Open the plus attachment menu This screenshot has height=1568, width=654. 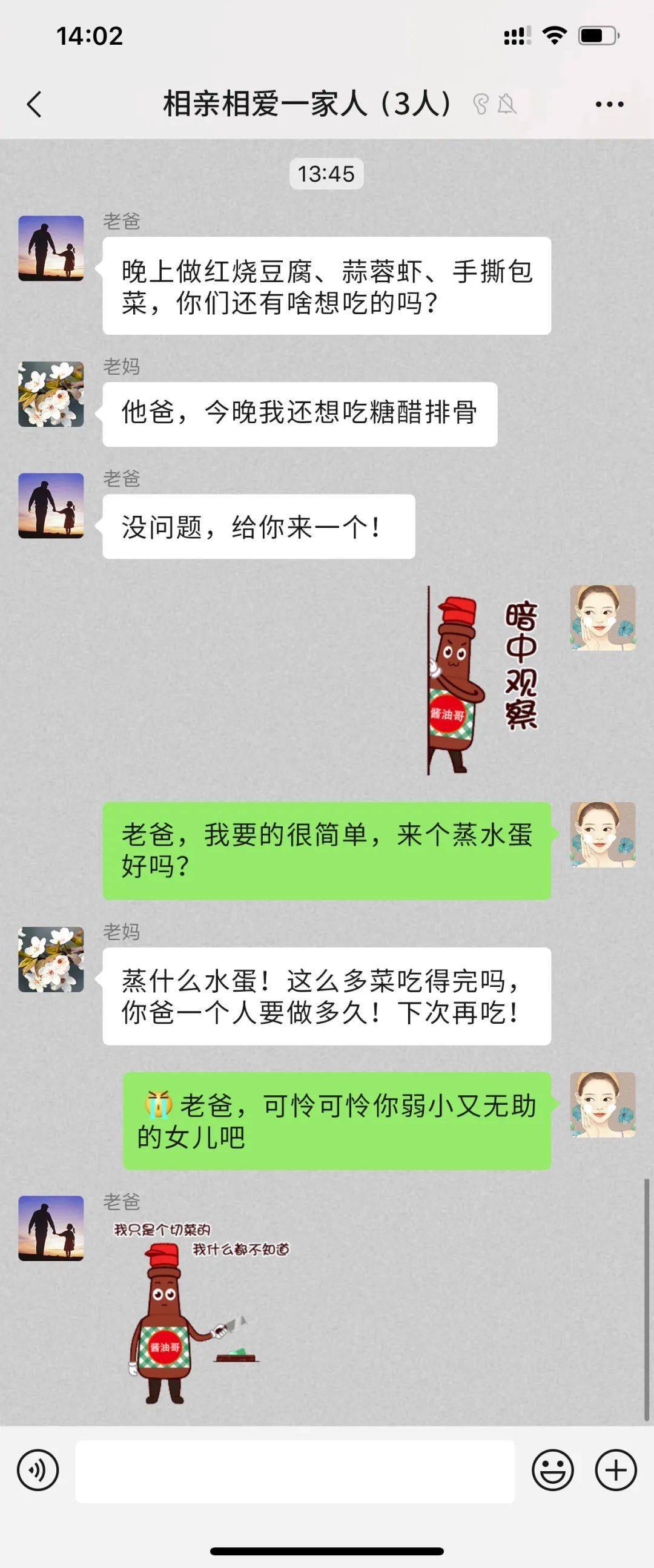tap(616, 1471)
